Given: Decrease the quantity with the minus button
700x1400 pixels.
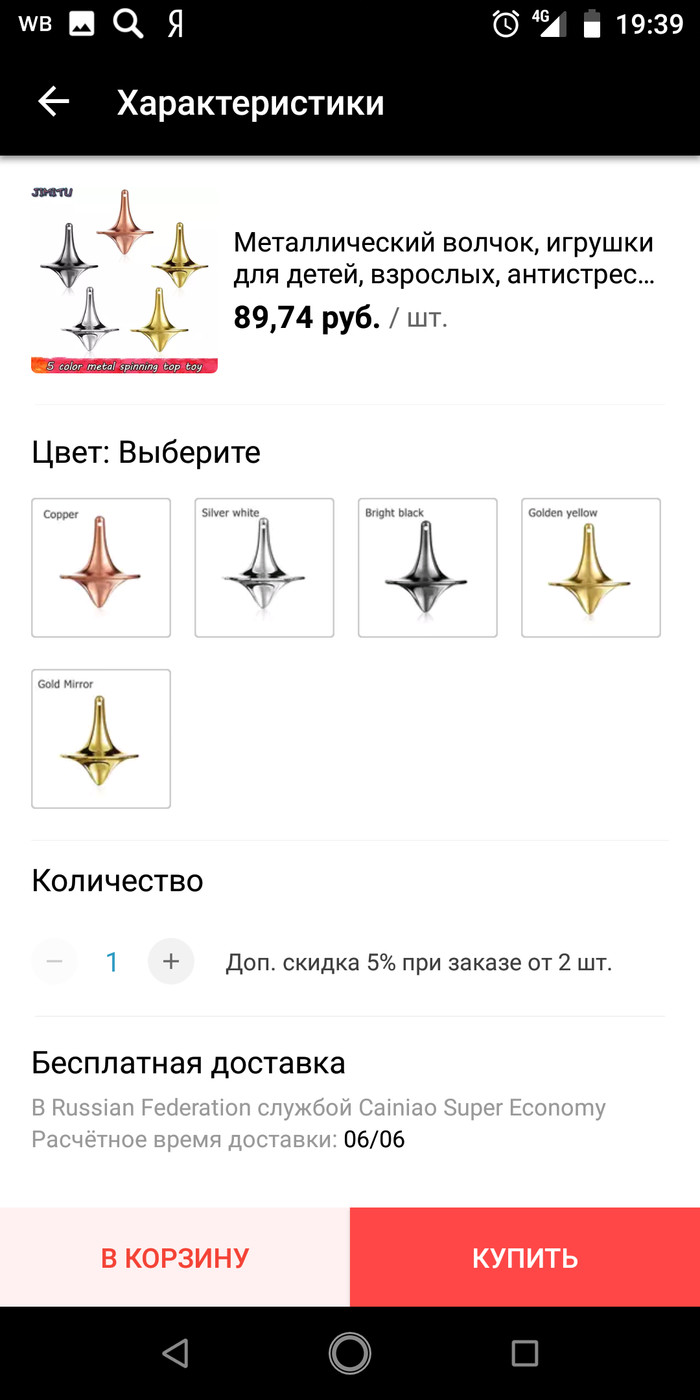Looking at the screenshot, I should point(55,962).
